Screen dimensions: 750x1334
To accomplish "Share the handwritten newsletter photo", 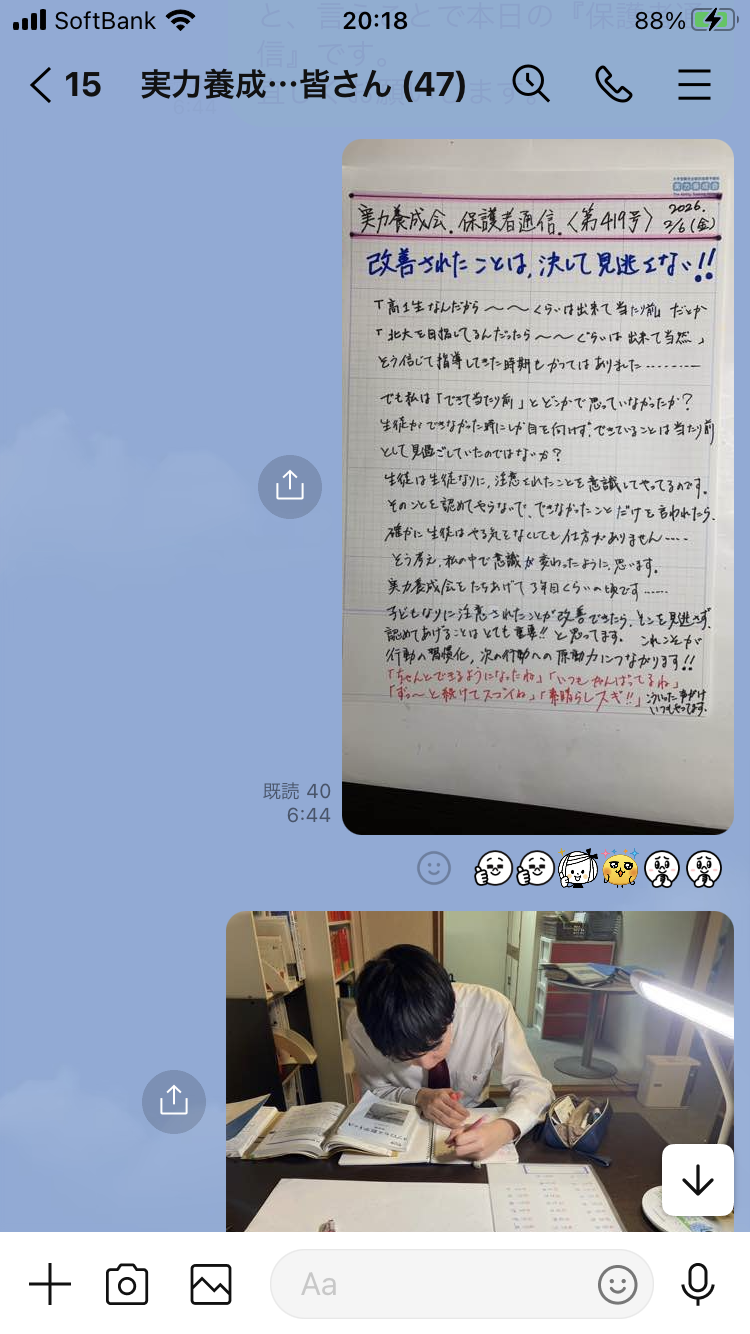I will [x=289, y=486].
